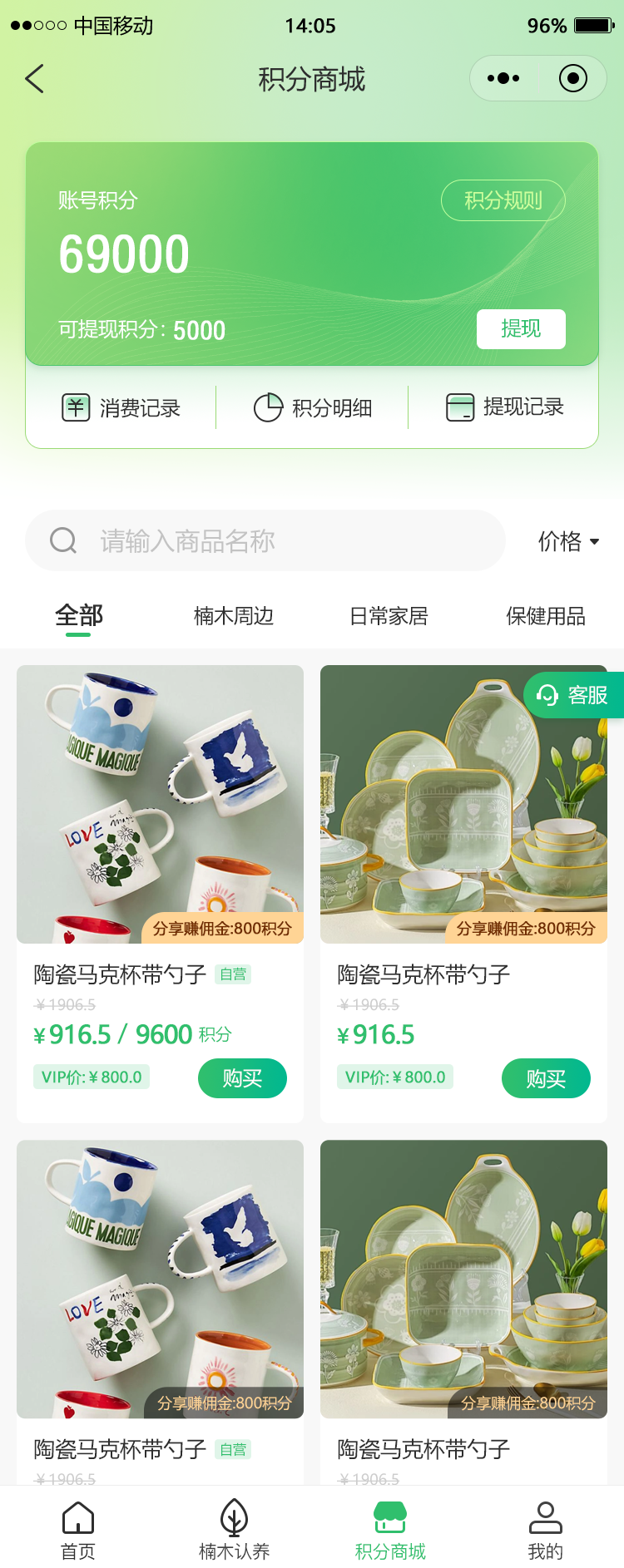The image size is (624, 1568).
Task: Open the 我的 profile tab
Action: click(545, 1530)
